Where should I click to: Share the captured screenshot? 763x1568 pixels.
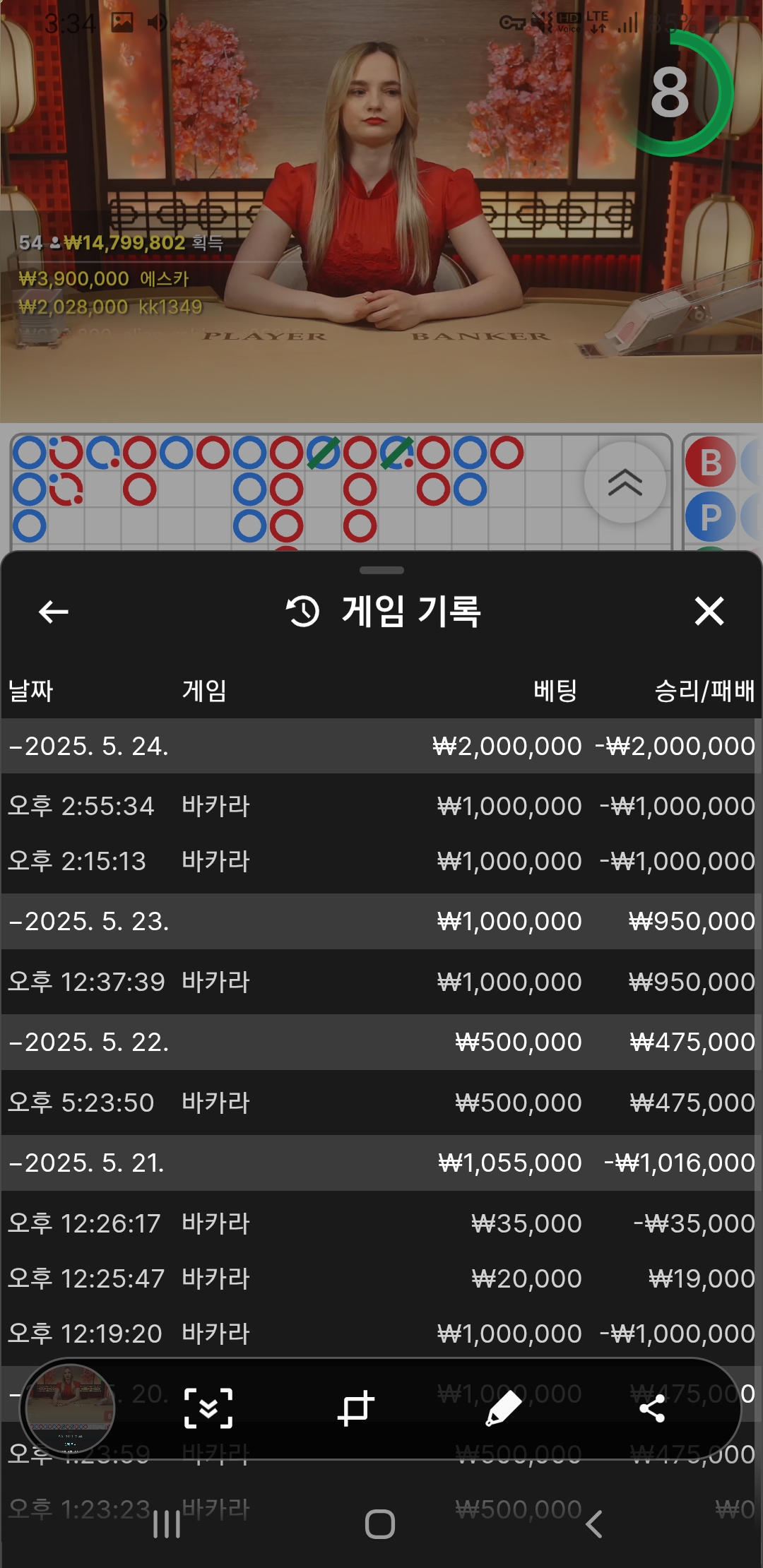[651, 1409]
